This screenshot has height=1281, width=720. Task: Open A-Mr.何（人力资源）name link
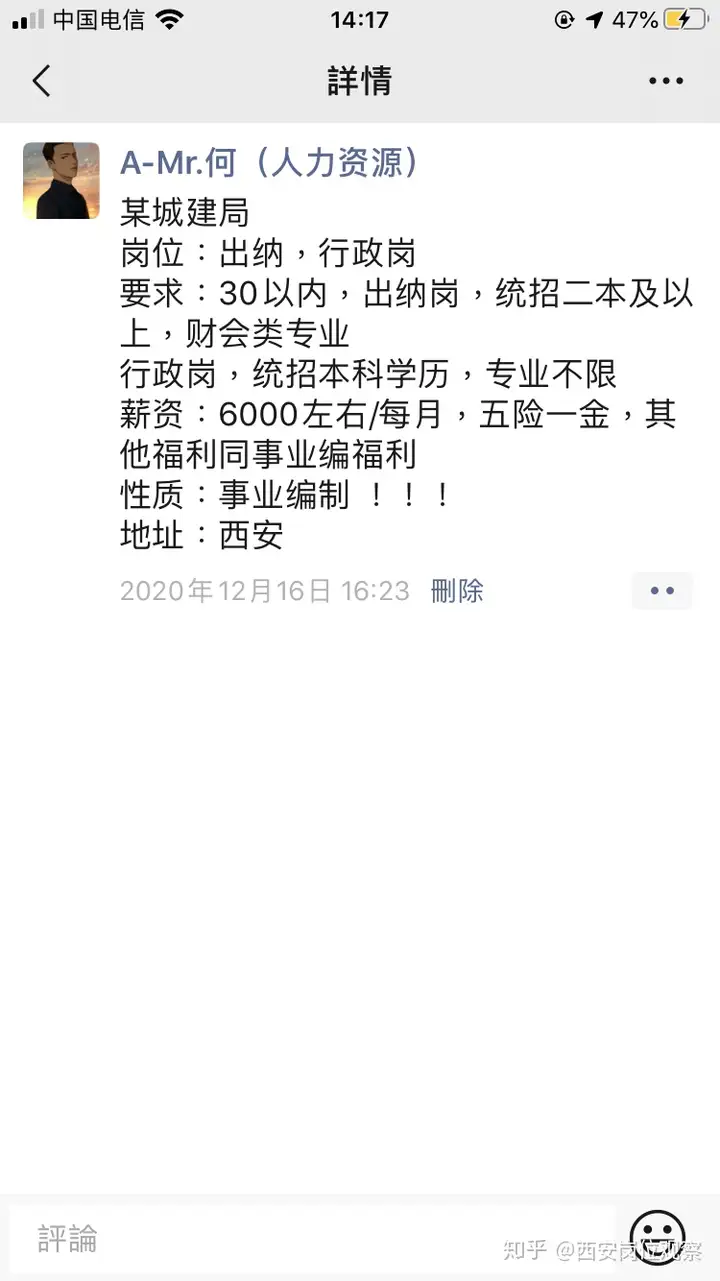(x=269, y=162)
